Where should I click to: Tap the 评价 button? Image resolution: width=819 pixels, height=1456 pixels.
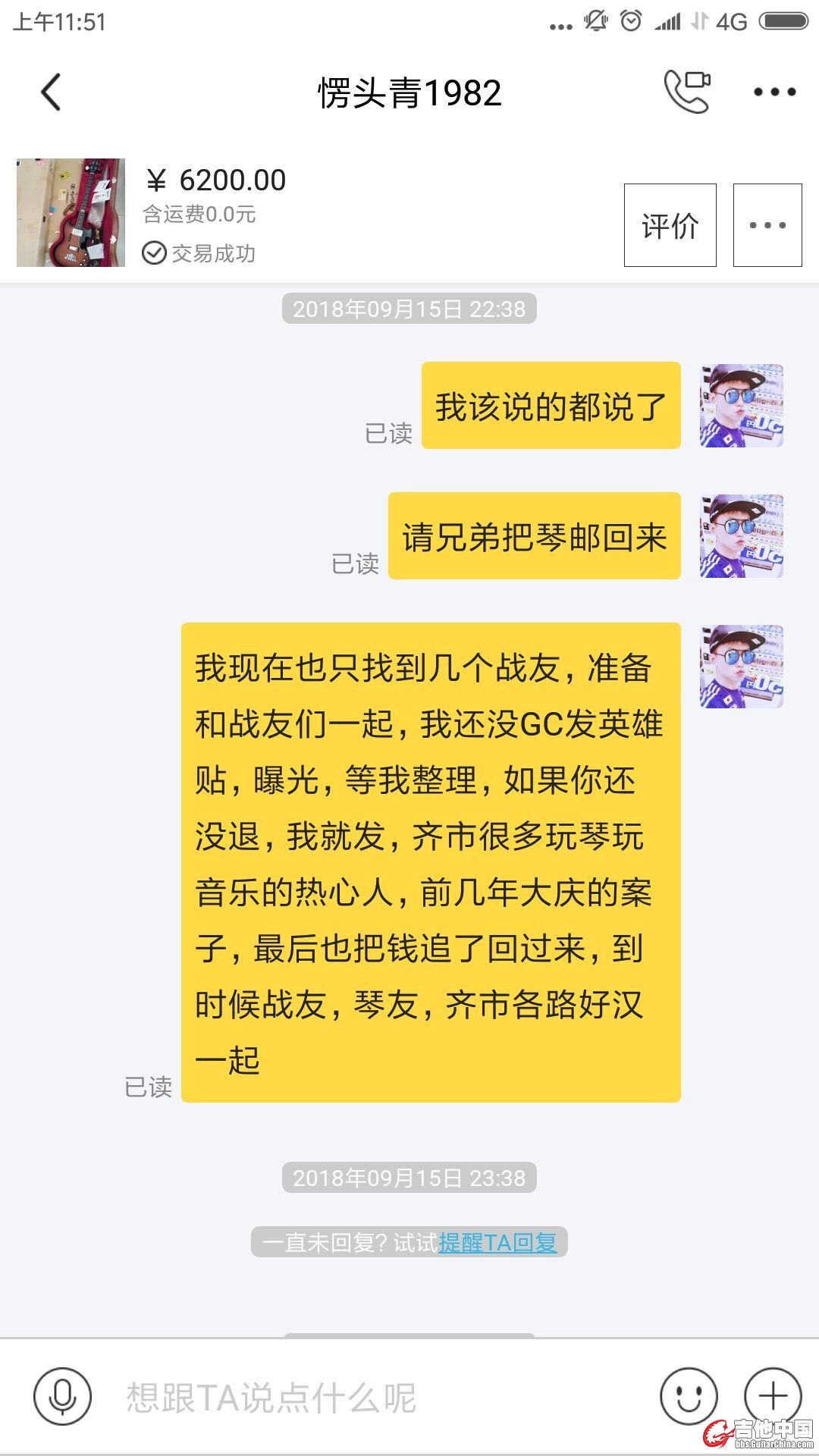pyautogui.click(x=670, y=225)
